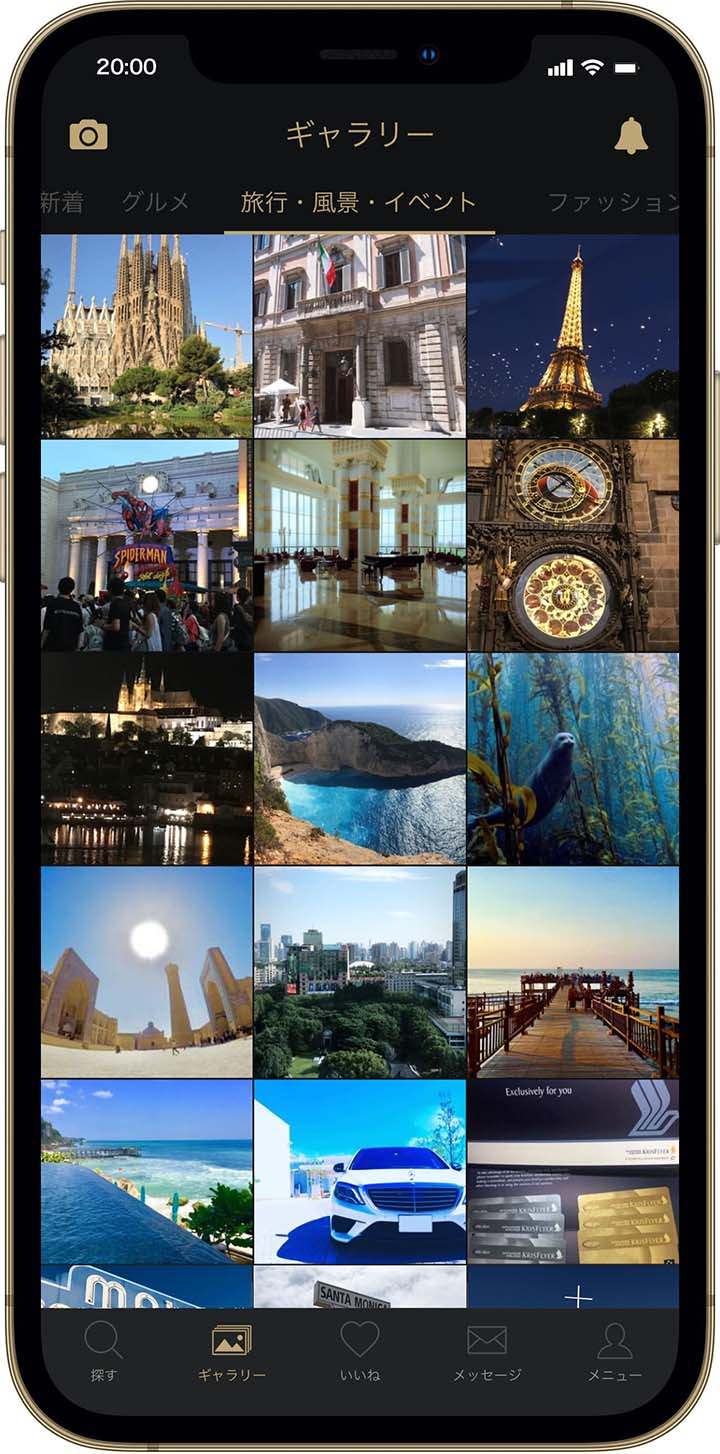Switch to the 新着 tab

[62, 202]
